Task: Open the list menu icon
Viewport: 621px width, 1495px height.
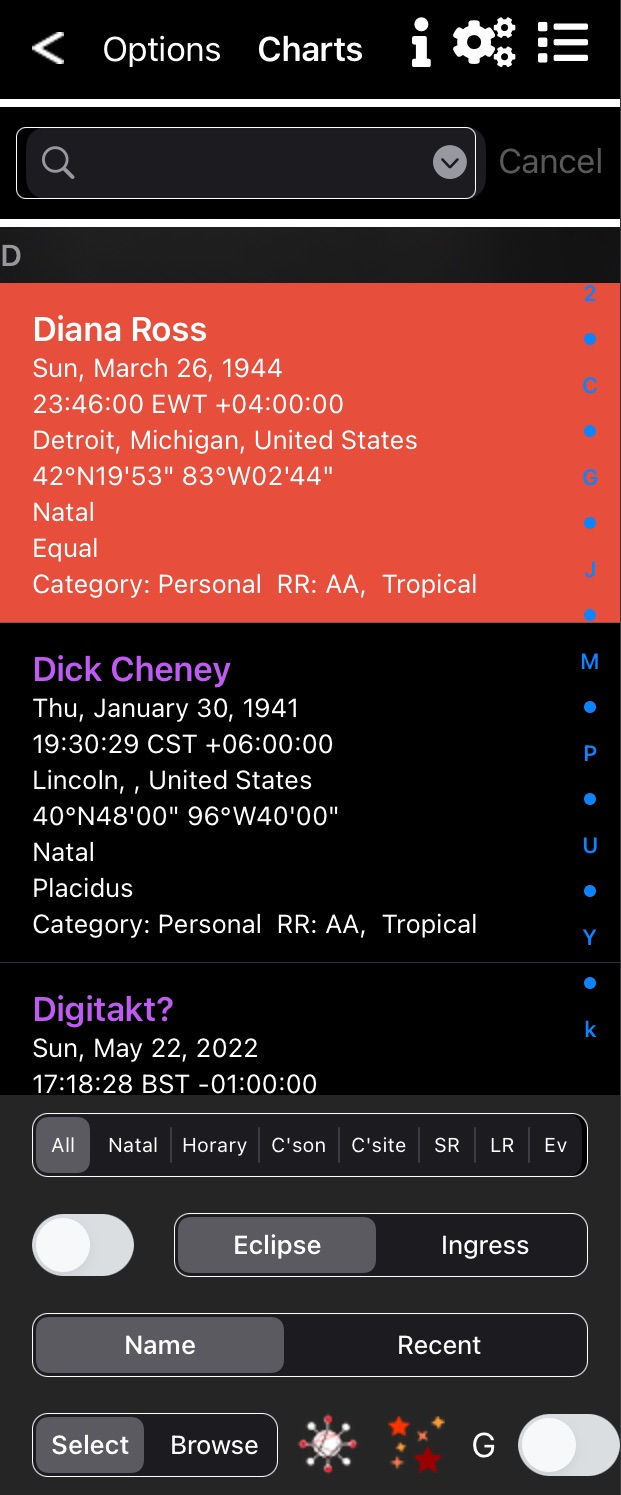Action: point(563,45)
